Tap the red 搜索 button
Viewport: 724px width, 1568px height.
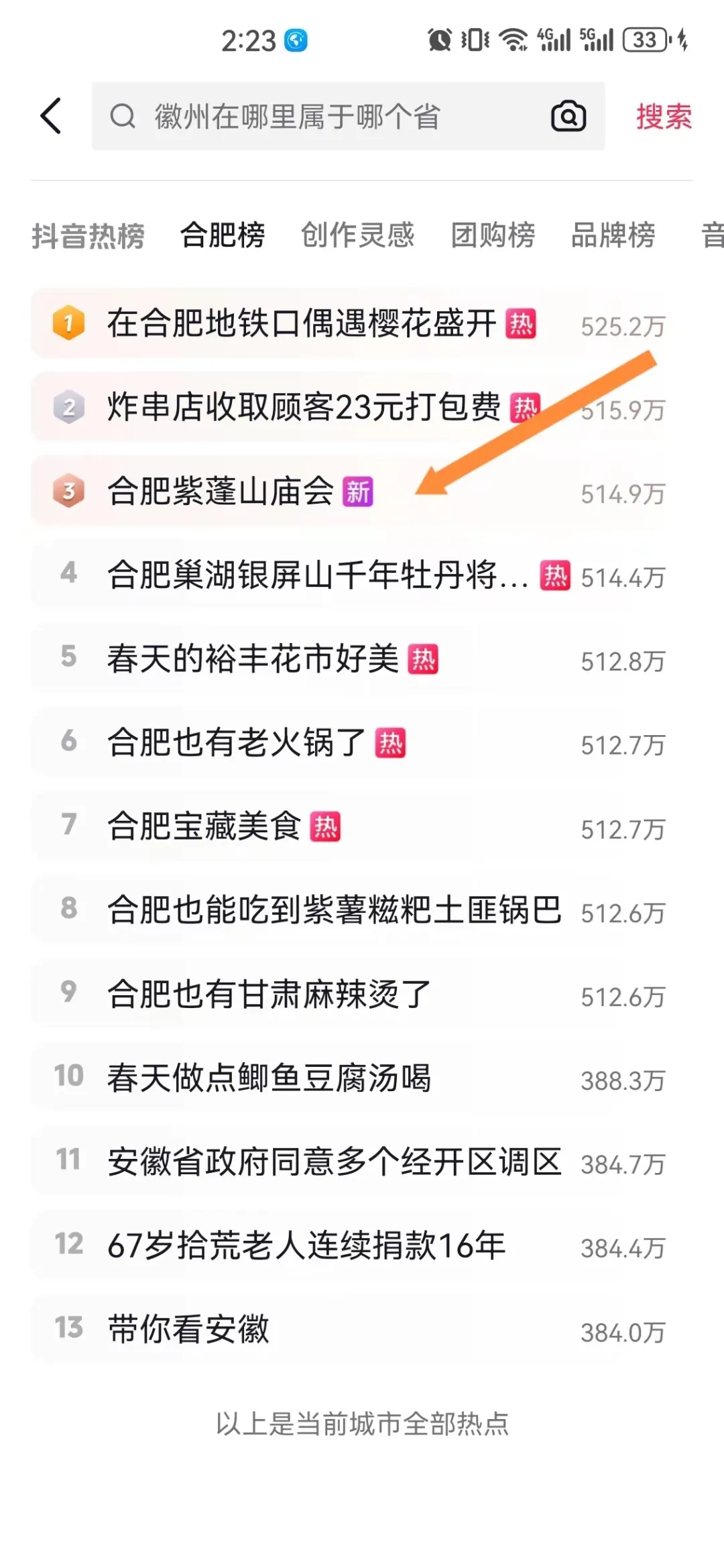[x=663, y=117]
